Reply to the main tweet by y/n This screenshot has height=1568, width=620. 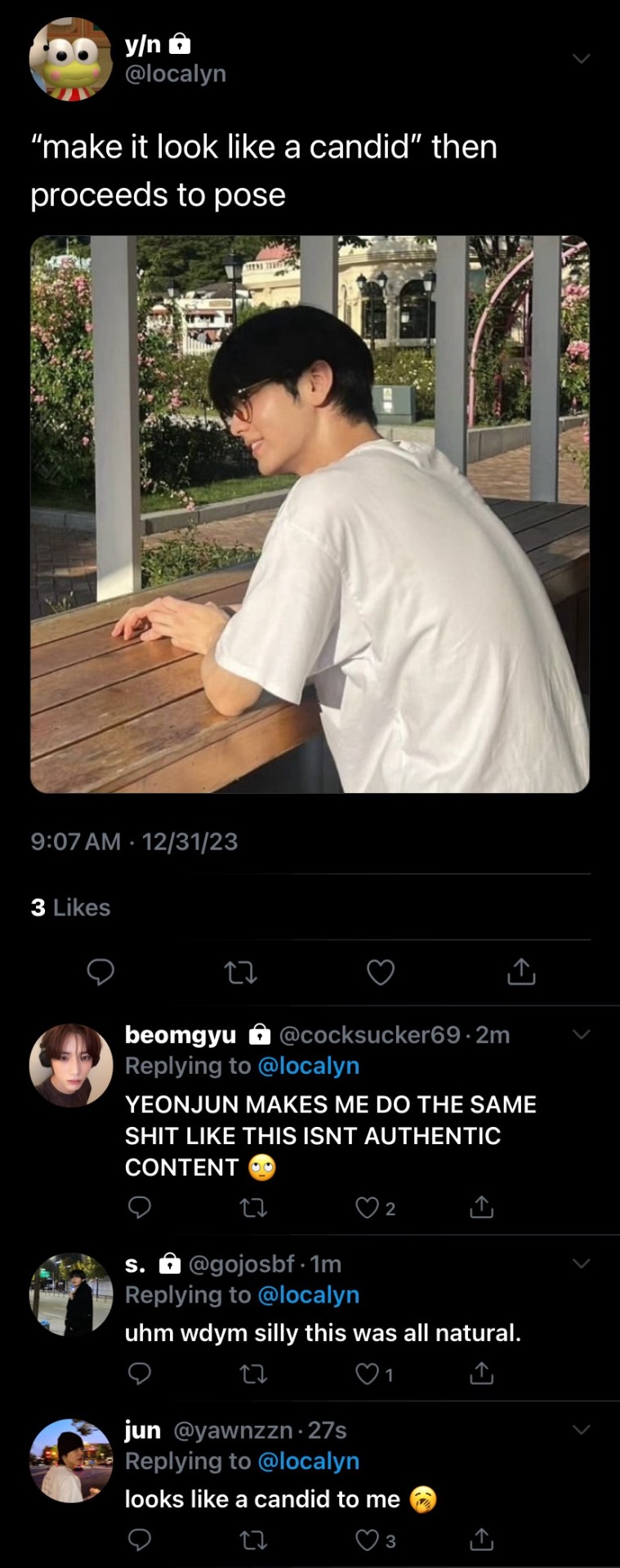100,972
